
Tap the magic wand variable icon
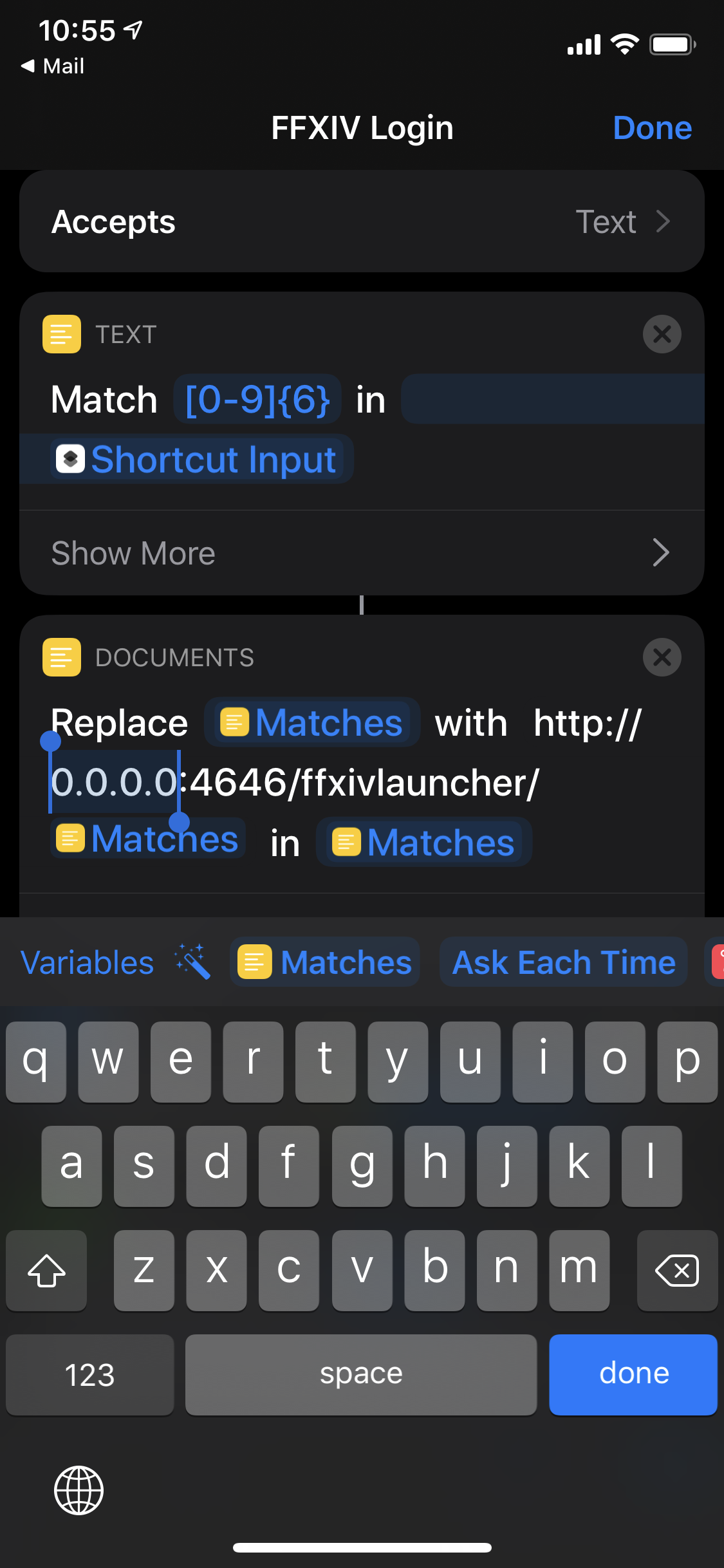(x=192, y=962)
